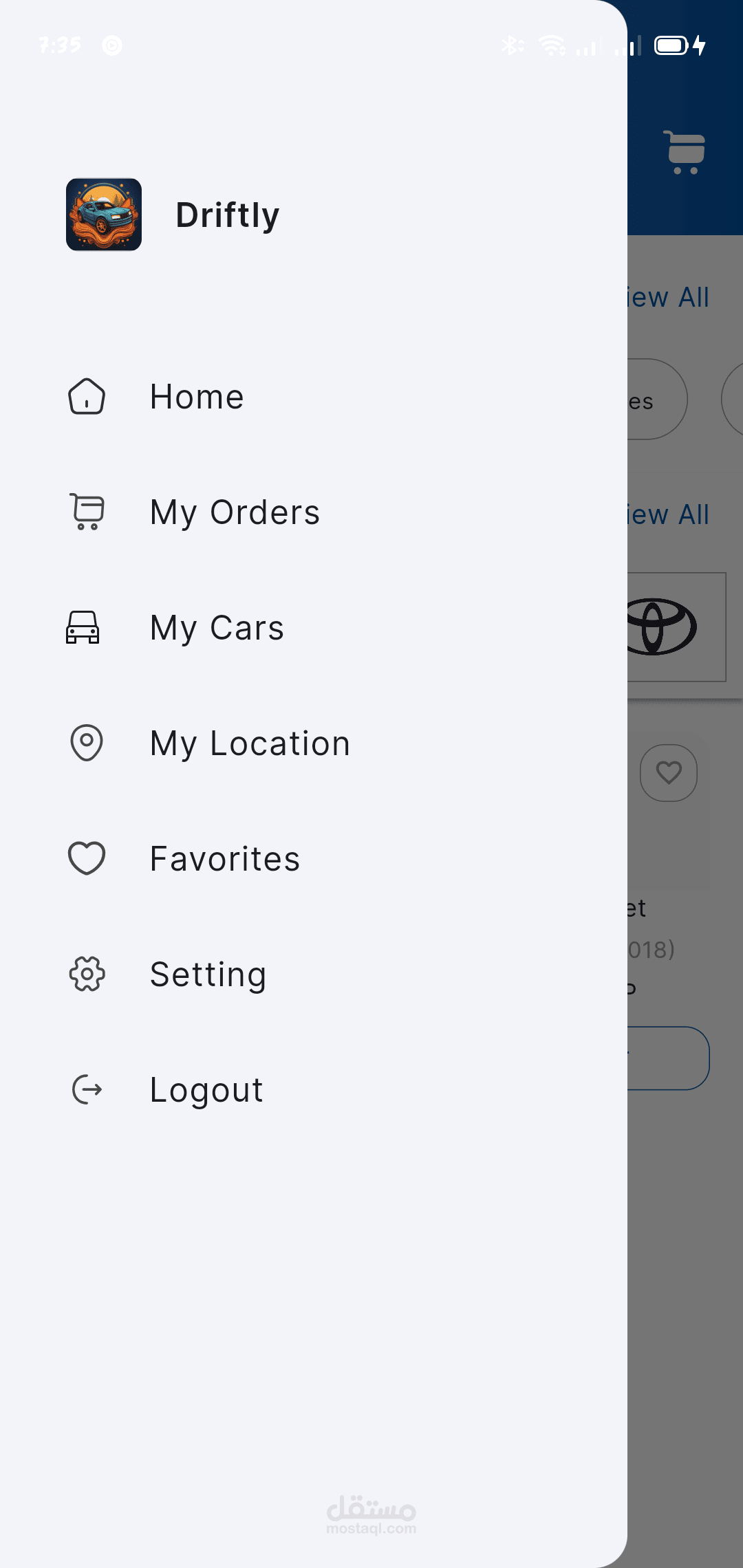Viewport: 743px width, 1568px height.
Task: Open Favorites from the drawer
Action: click(x=224, y=859)
